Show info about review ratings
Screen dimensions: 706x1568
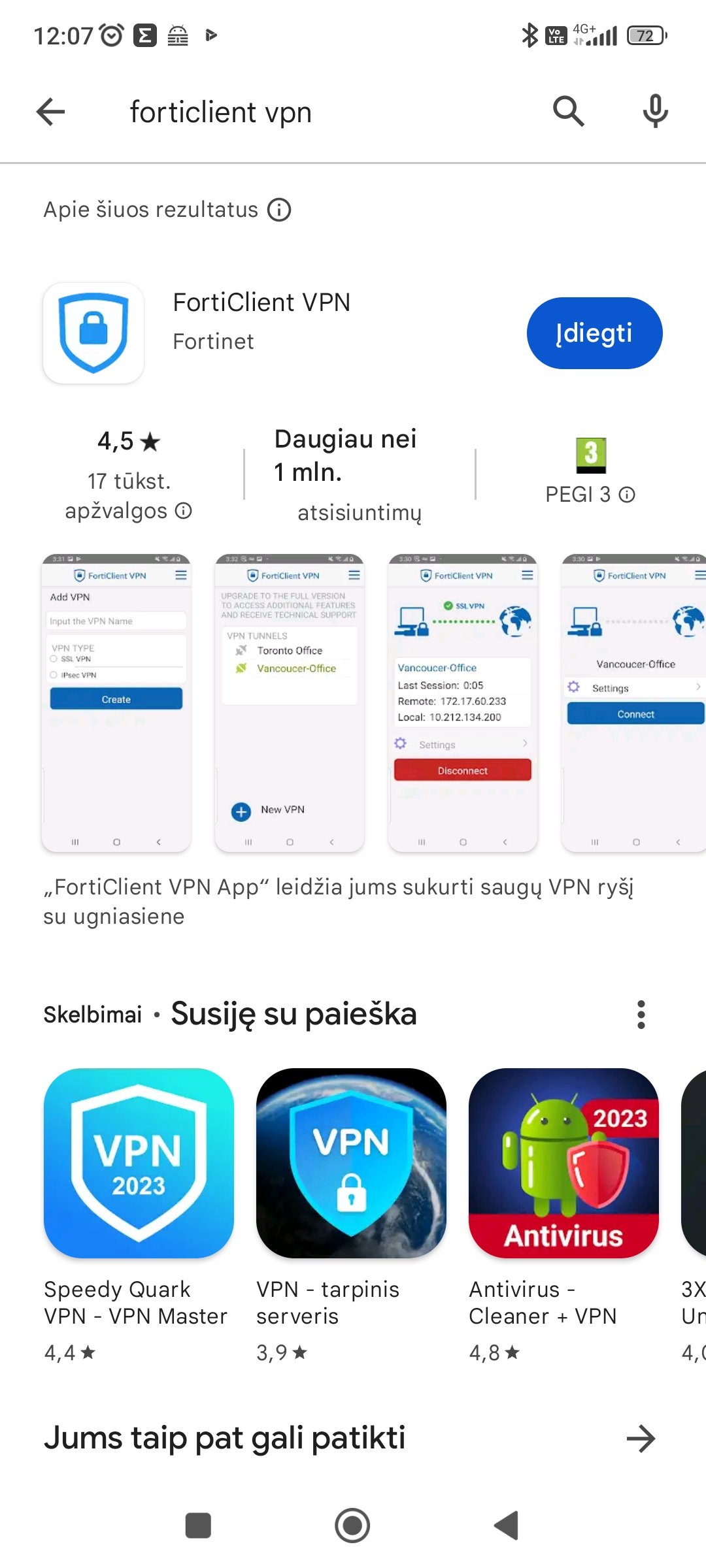pos(184,511)
